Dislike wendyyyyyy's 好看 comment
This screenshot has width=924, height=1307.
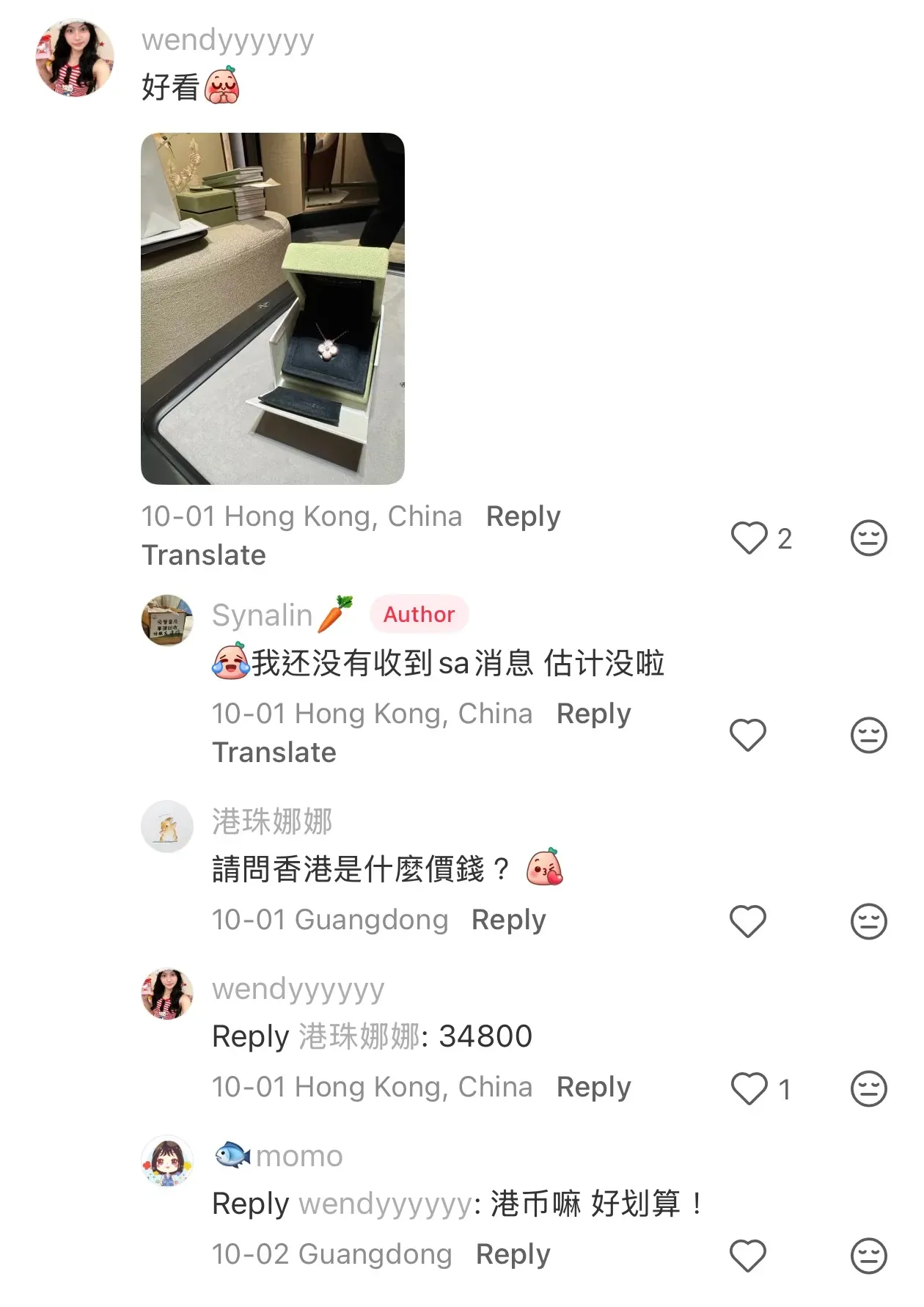coord(868,538)
